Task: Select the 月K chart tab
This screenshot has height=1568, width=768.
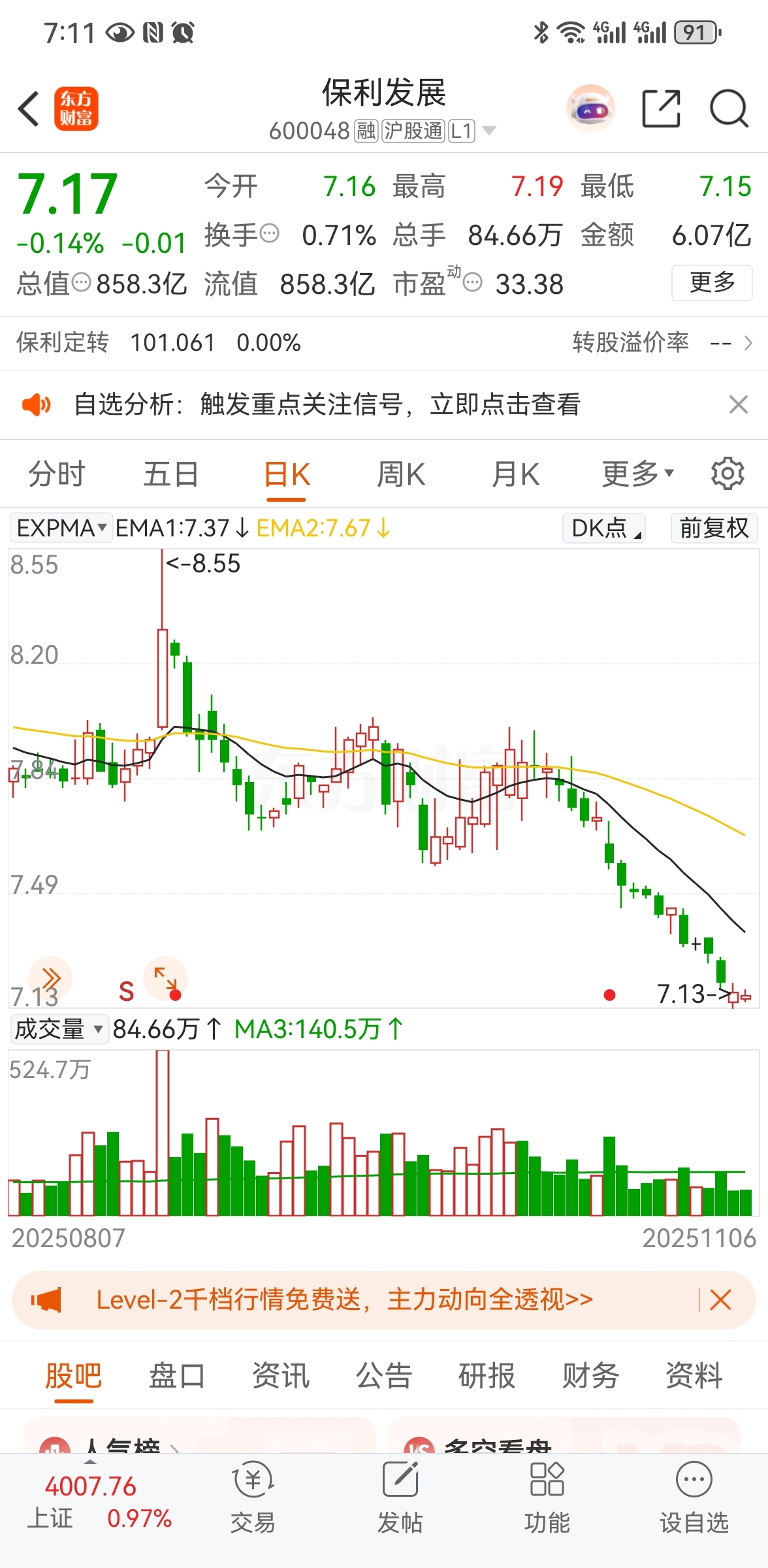Action: [515, 474]
